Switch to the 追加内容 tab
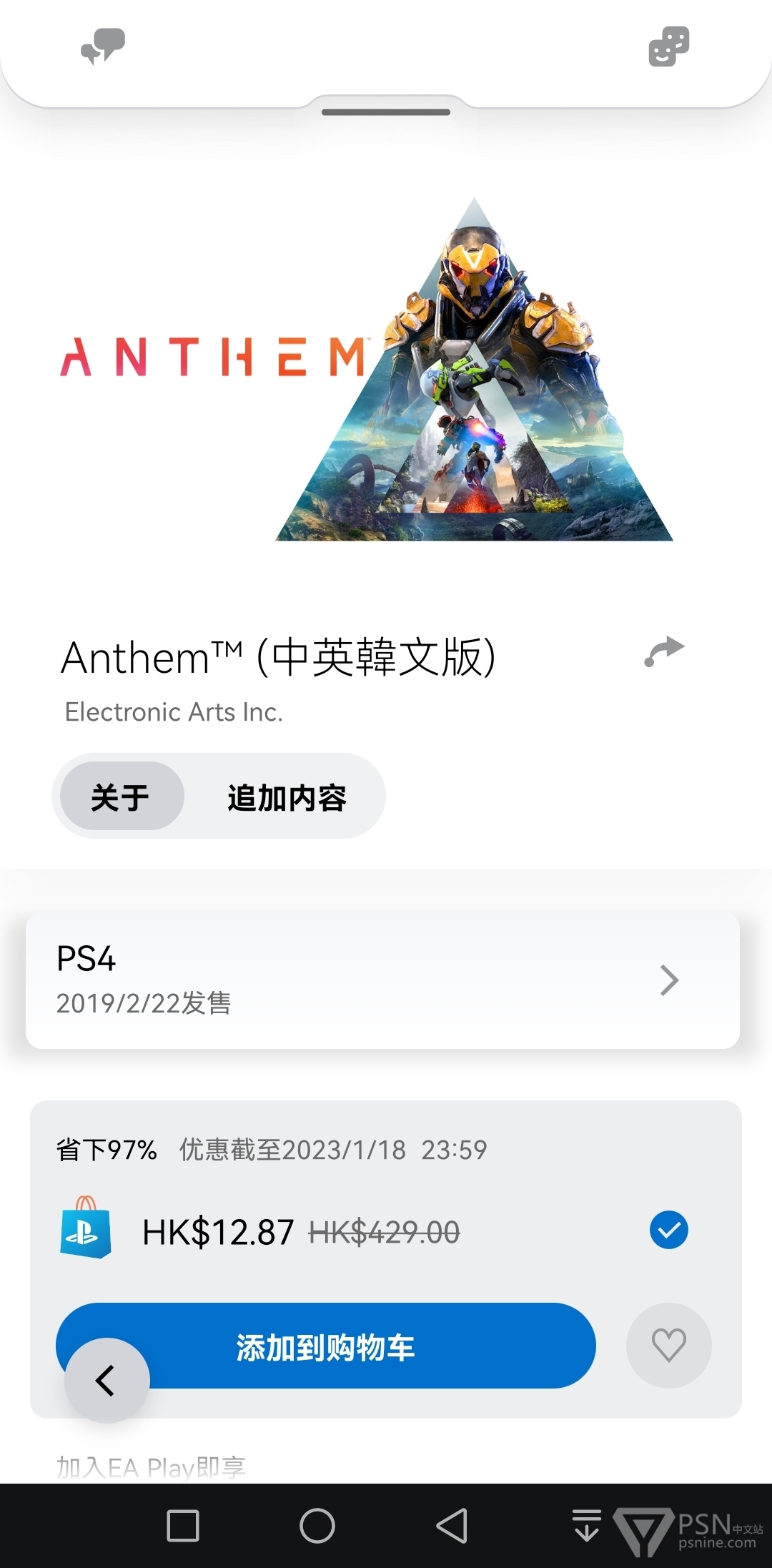The height and width of the screenshot is (1568, 772). click(x=287, y=797)
